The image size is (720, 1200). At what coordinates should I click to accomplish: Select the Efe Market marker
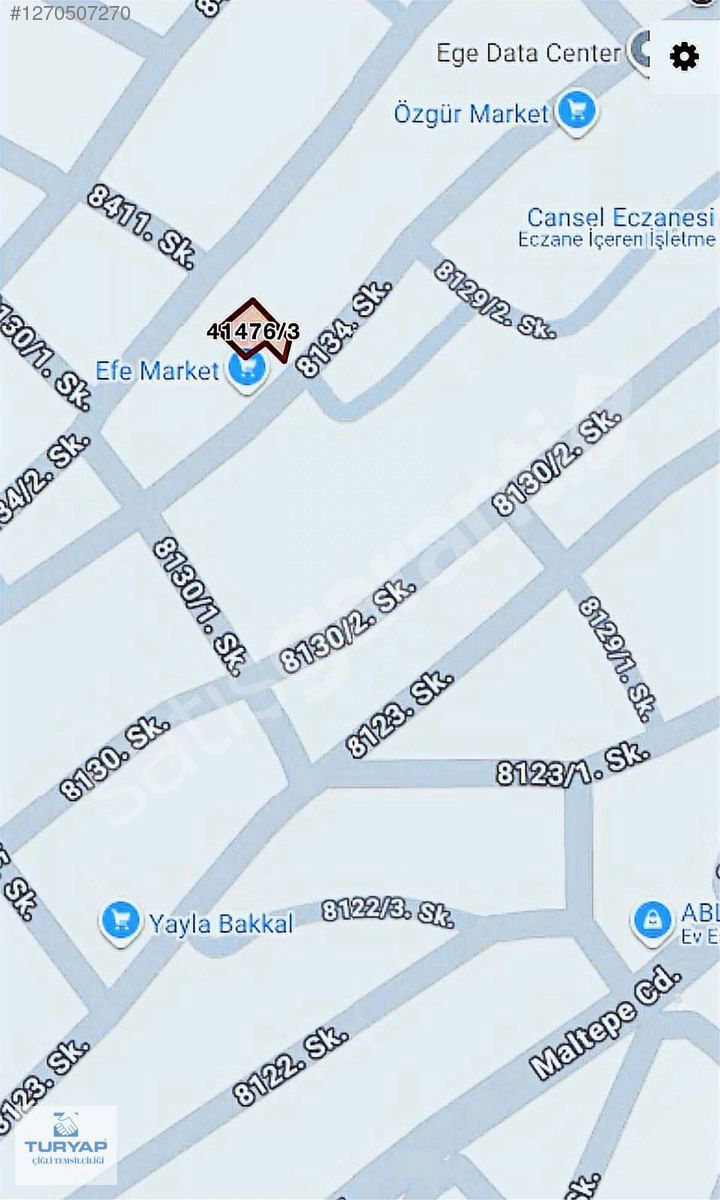[248, 370]
